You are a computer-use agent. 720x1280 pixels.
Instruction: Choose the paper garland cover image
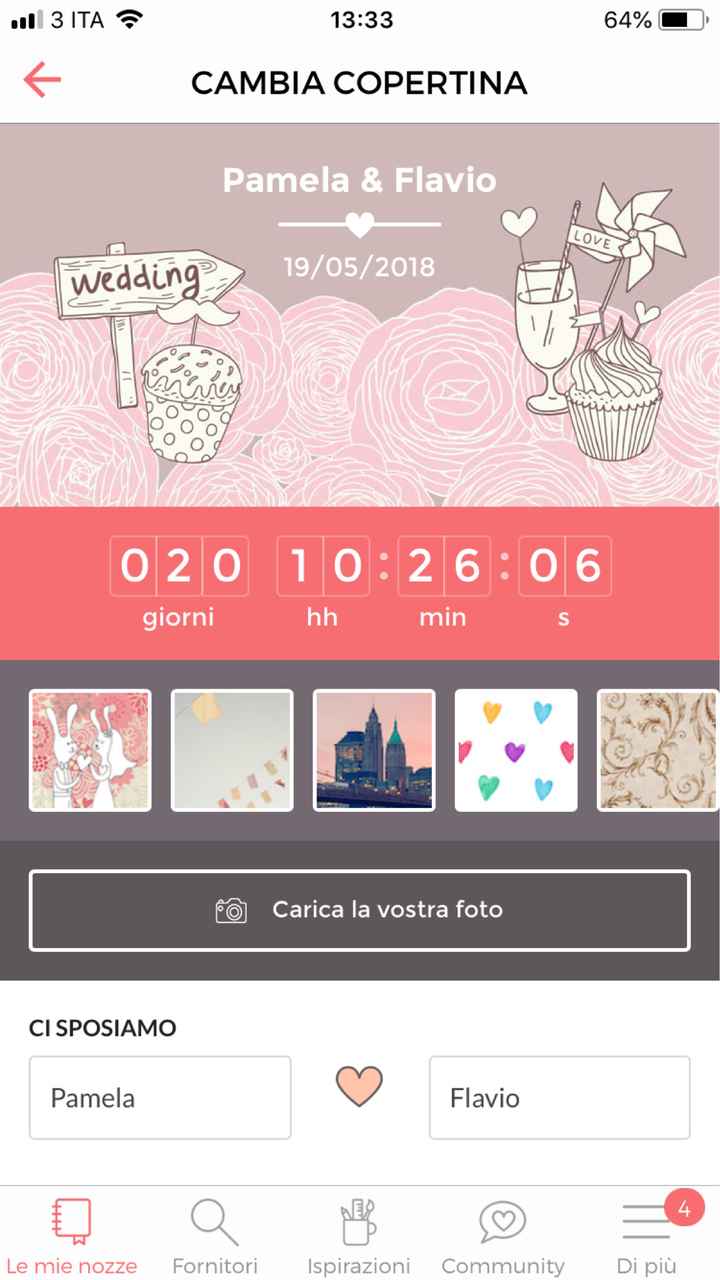click(x=232, y=750)
